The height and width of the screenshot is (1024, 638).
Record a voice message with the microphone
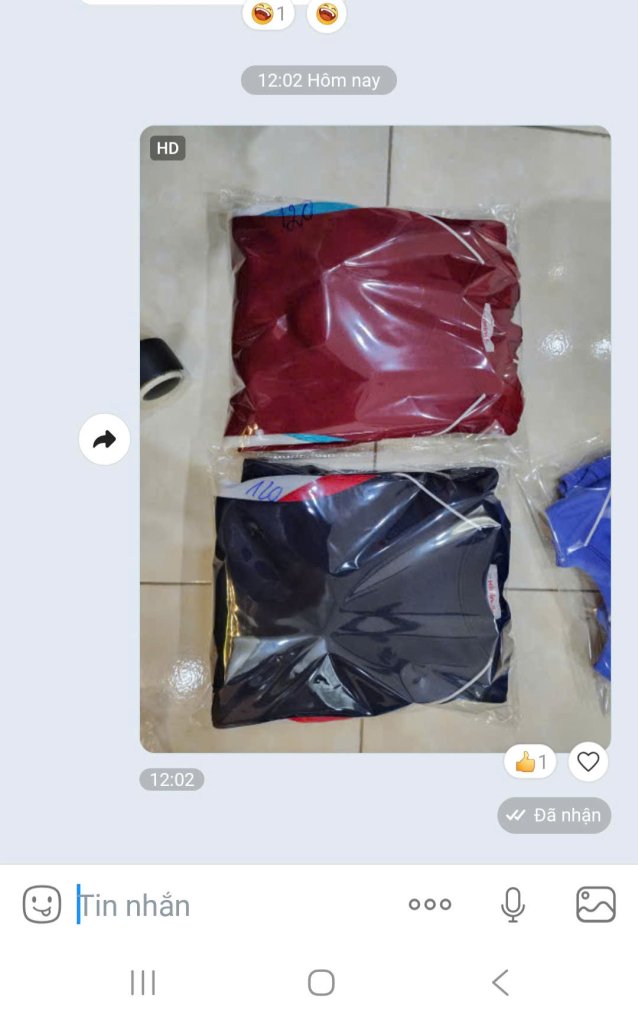click(x=513, y=905)
